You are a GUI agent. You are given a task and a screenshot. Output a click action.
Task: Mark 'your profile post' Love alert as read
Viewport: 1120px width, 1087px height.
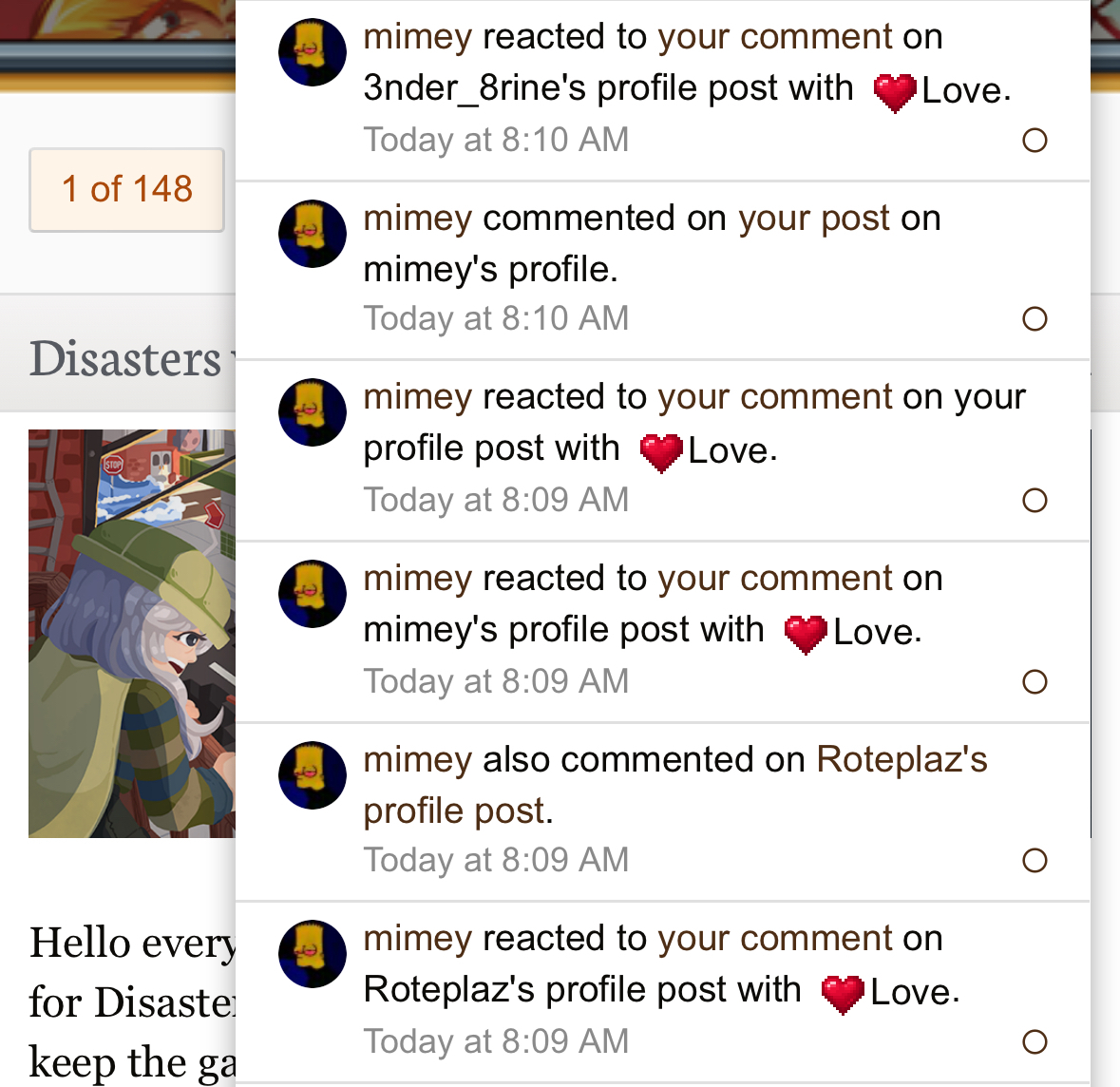tap(1035, 501)
